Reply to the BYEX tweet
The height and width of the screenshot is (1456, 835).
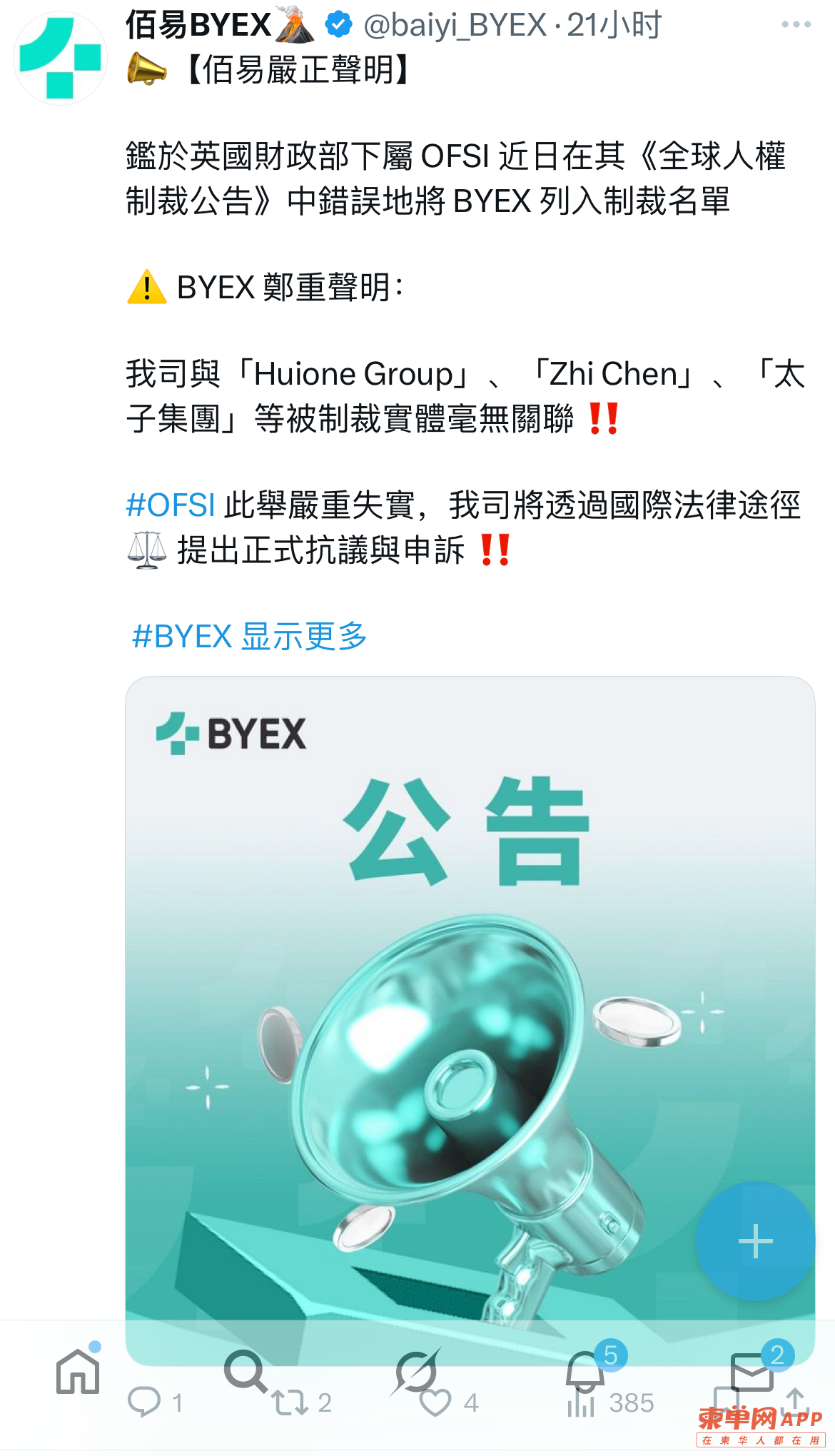point(144,1402)
